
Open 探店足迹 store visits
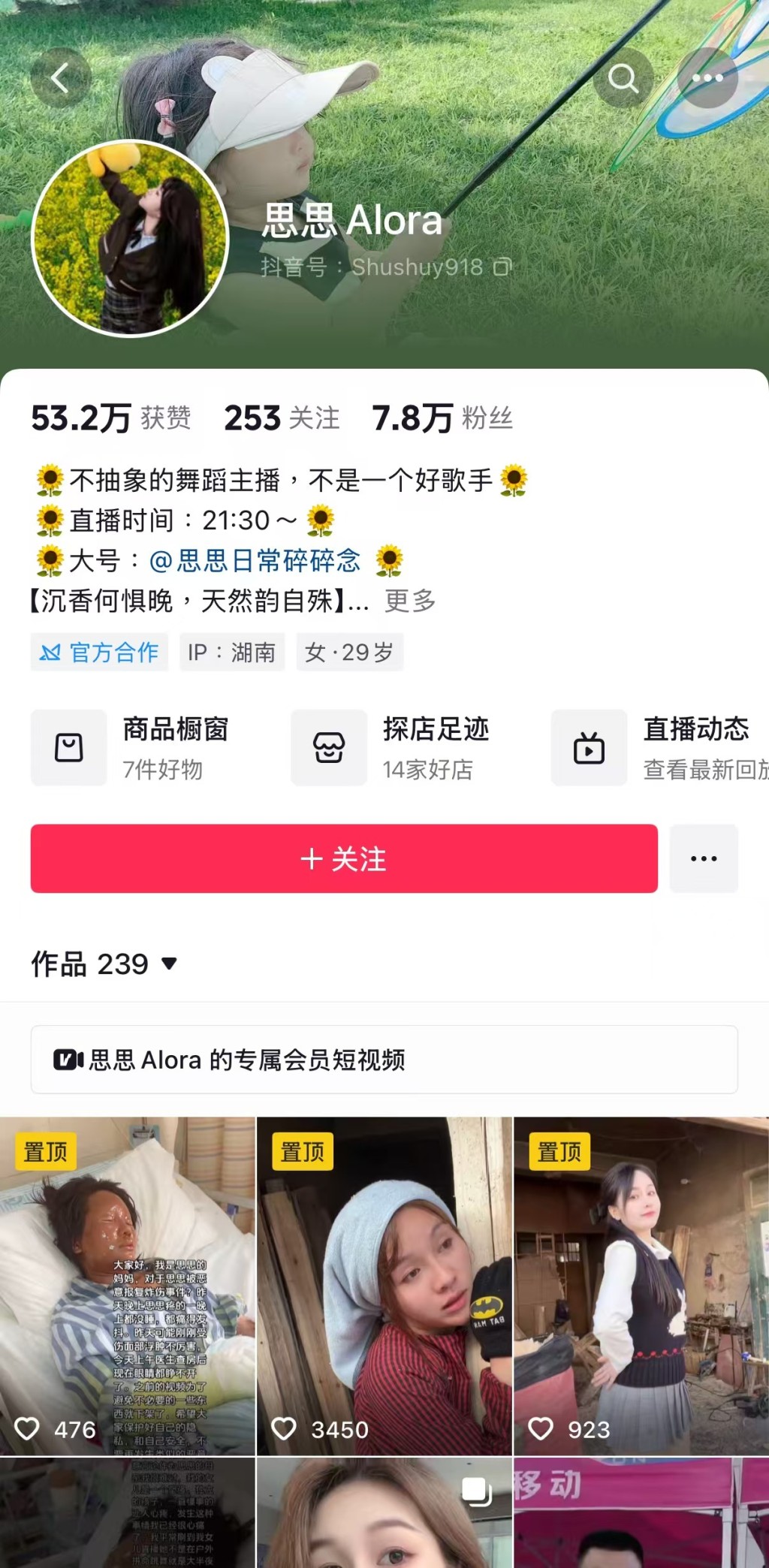[x=391, y=748]
